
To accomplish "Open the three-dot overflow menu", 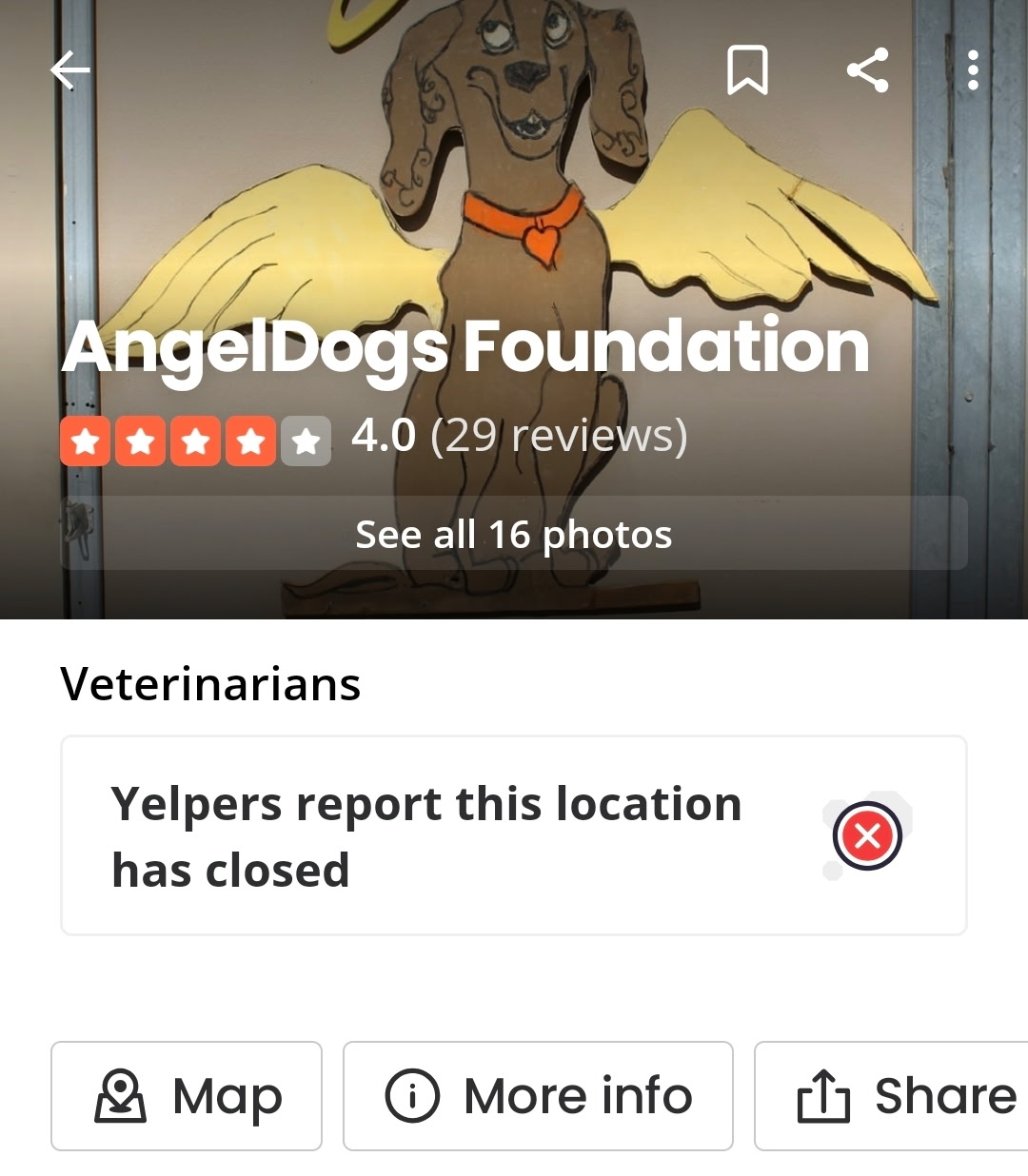I will (x=972, y=70).
